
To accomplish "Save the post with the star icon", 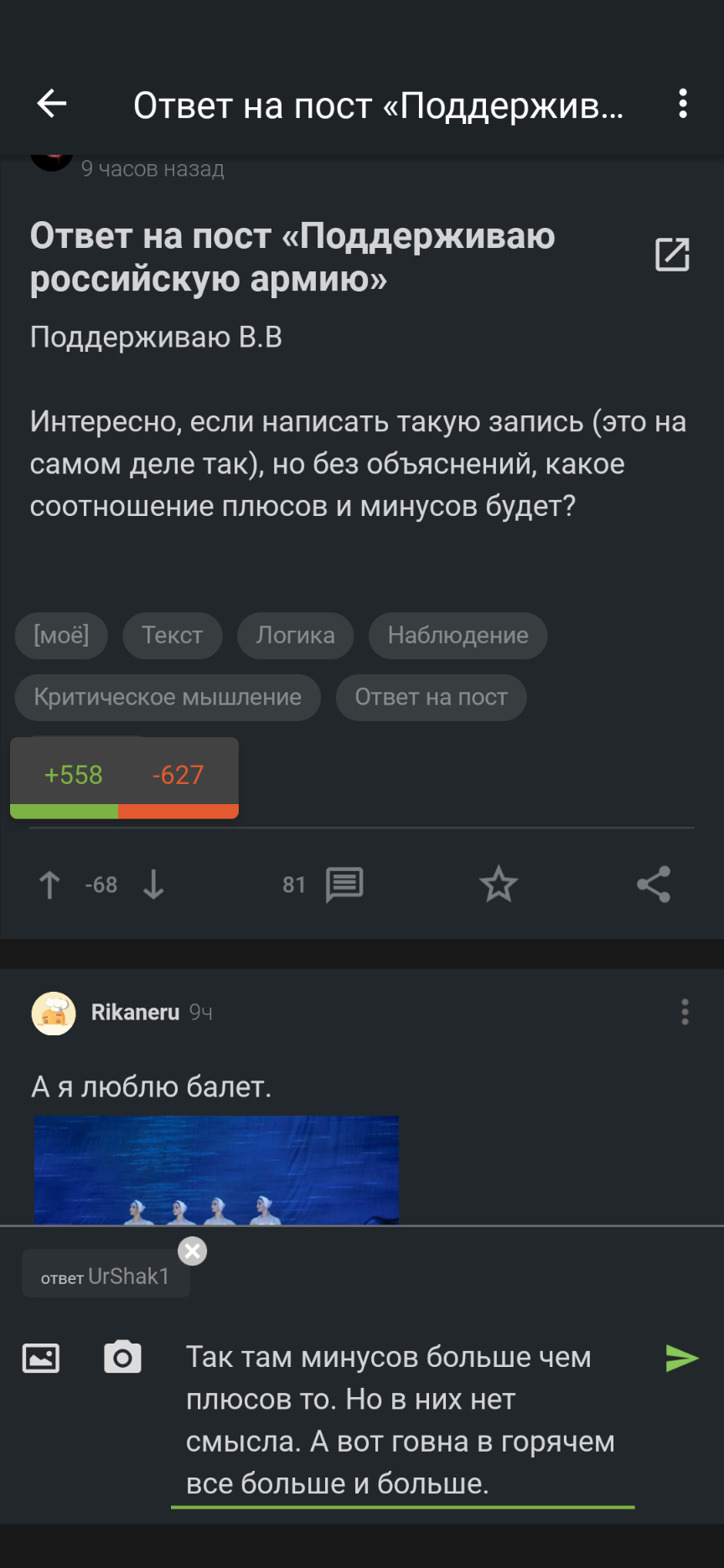I will (499, 885).
